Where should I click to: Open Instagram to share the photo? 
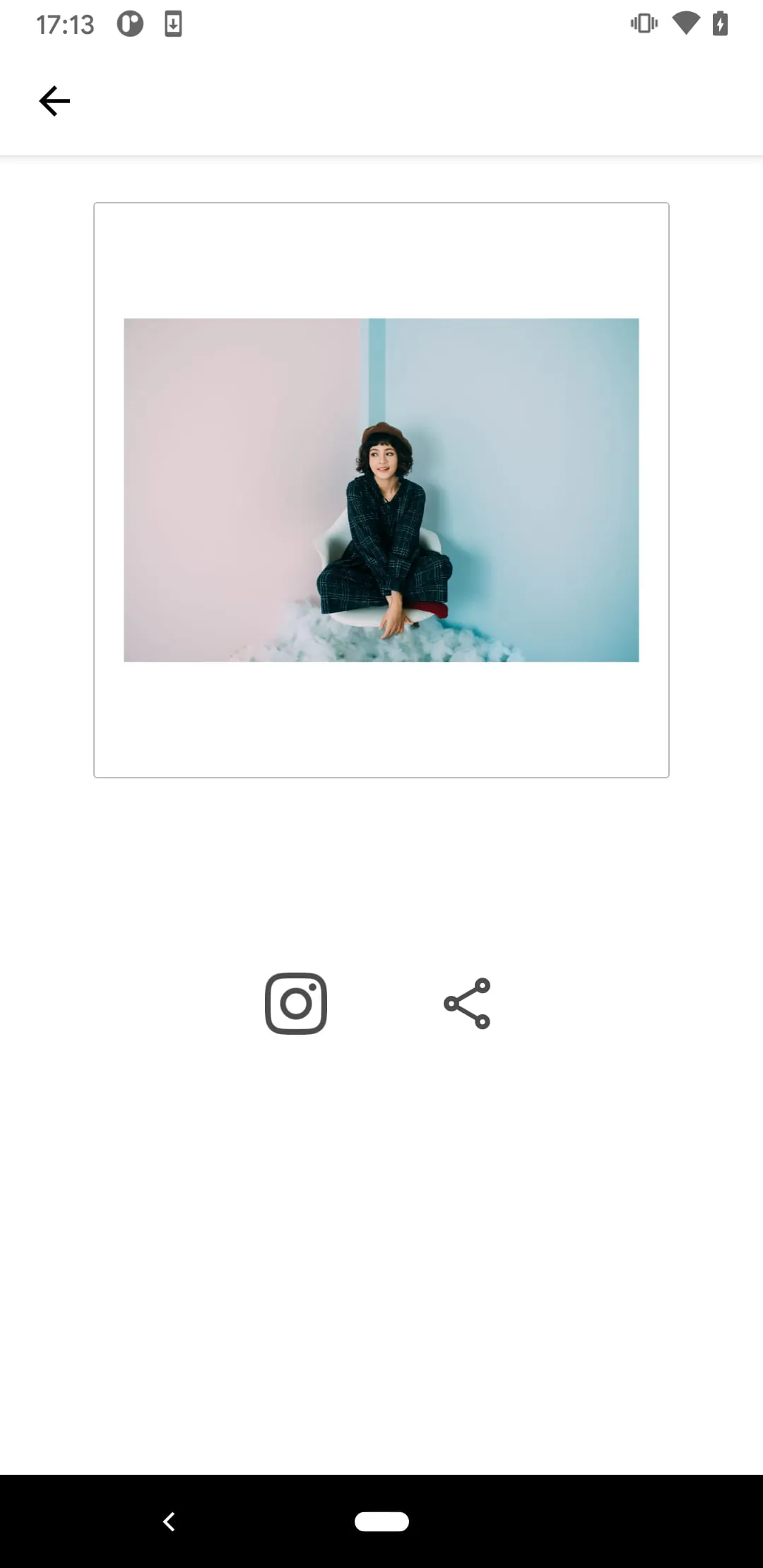click(x=295, y=1003)
